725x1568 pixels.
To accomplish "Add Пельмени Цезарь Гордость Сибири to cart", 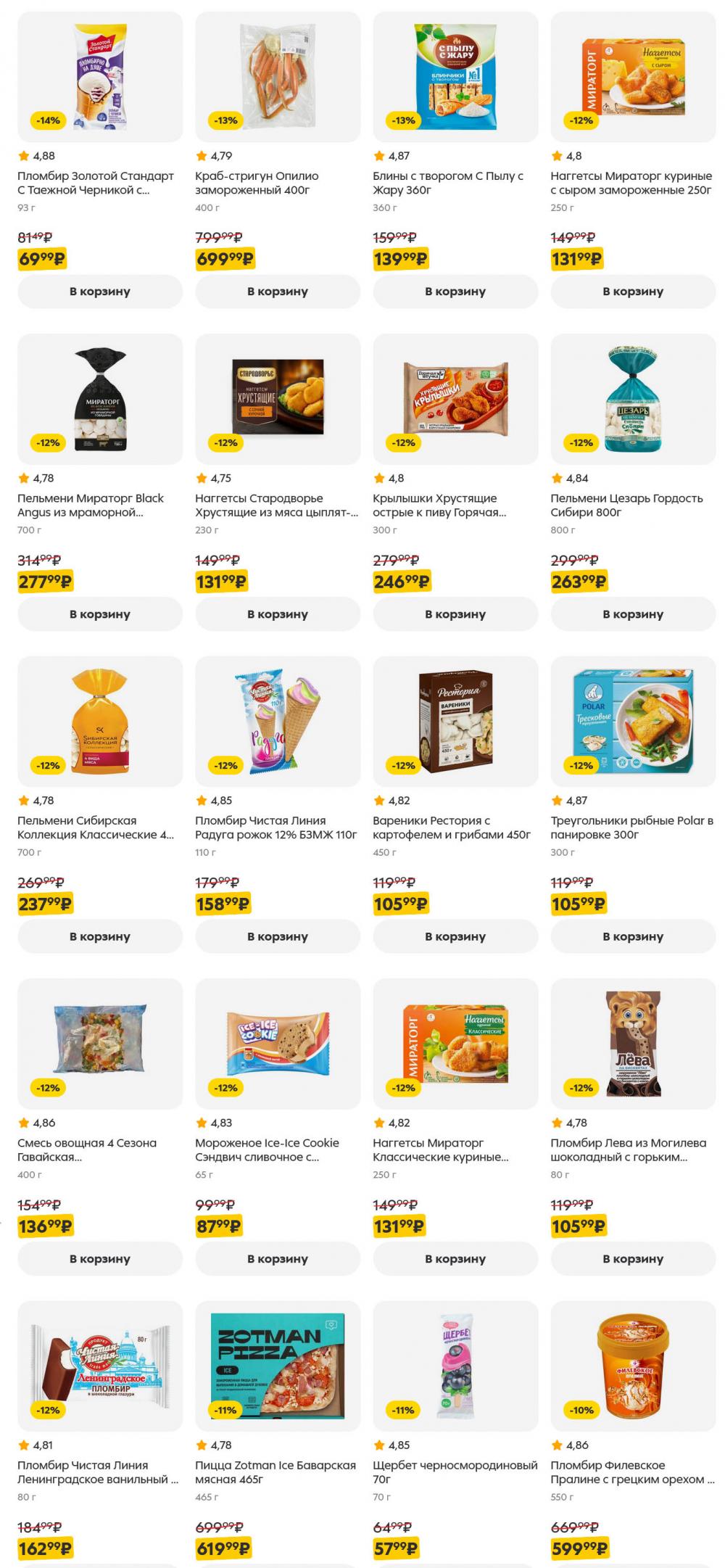I will click(x=633, y=614).
